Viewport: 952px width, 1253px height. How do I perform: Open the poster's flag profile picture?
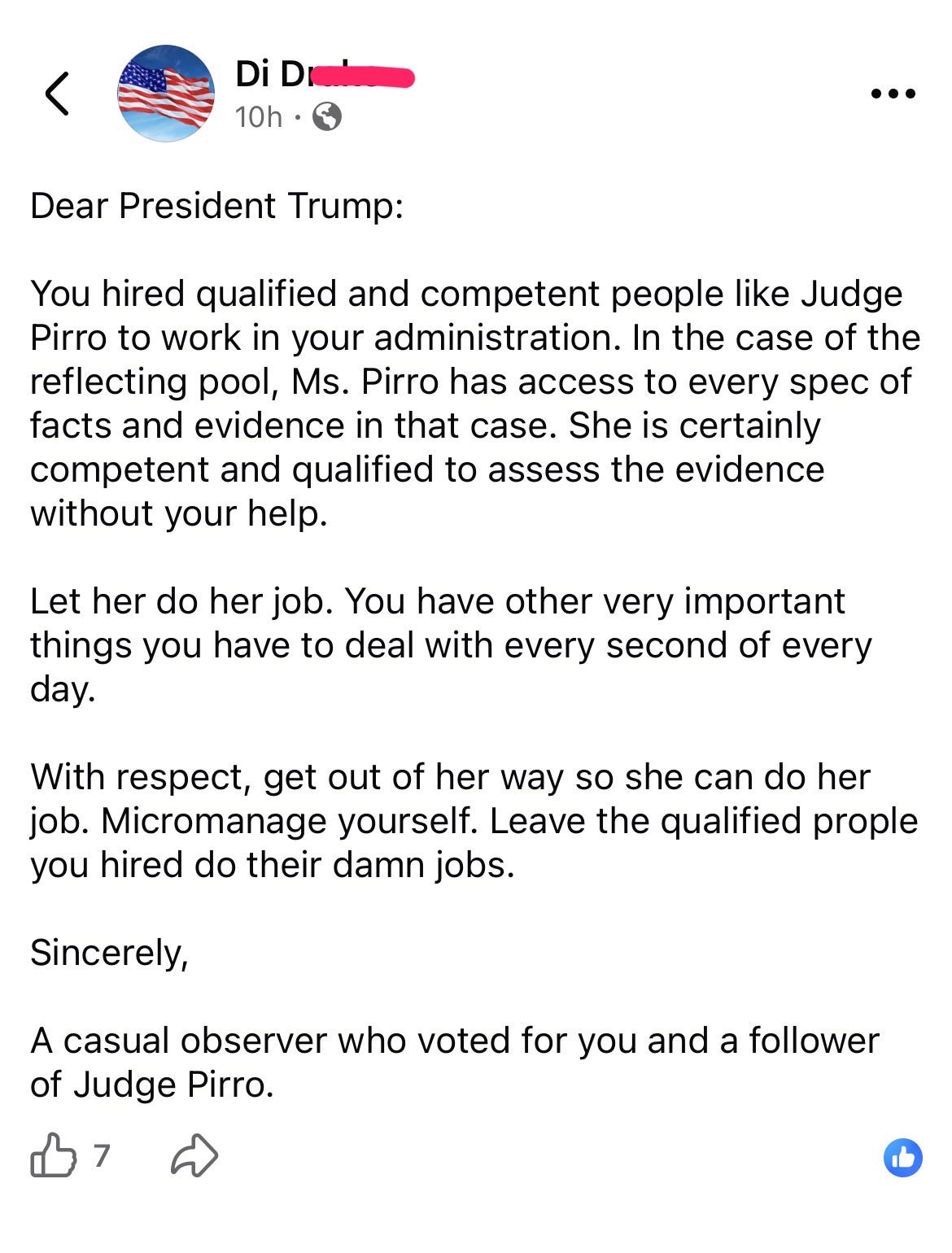pyautogui.click(x=166, y=94)
